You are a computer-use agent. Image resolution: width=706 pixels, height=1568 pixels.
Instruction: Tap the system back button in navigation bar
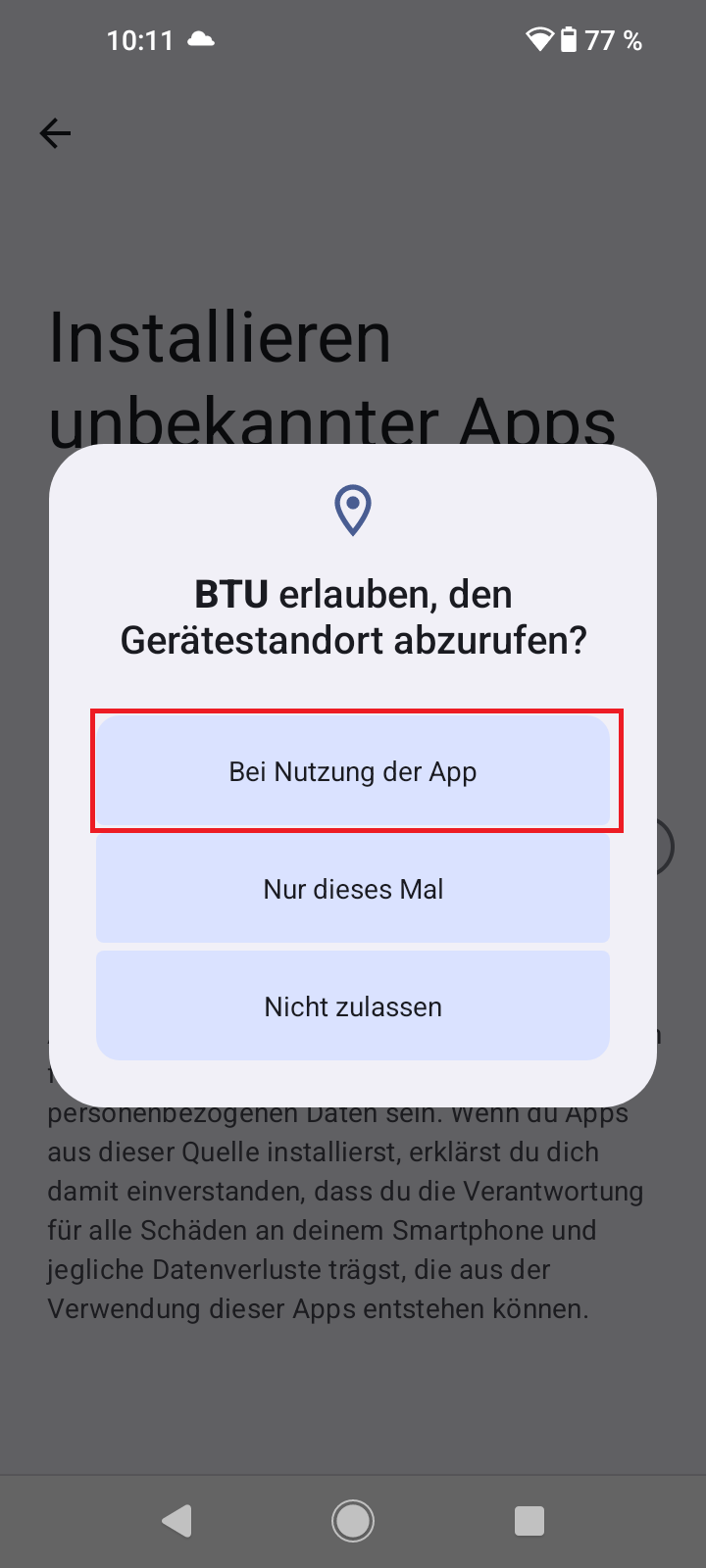[176, 1521]
